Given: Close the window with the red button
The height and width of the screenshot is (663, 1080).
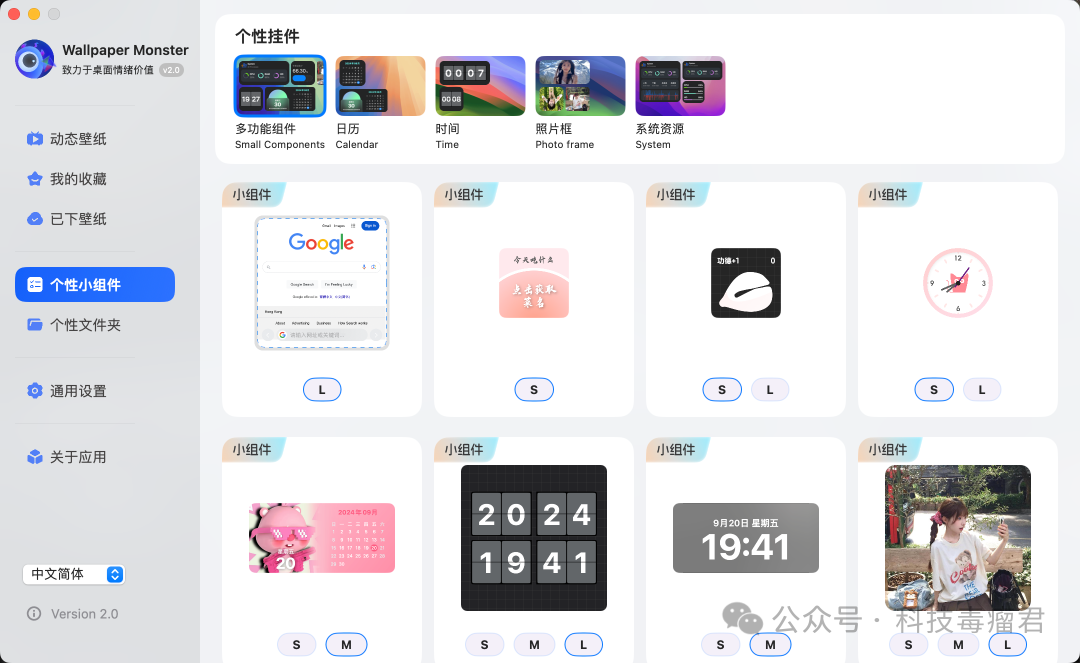Looking at the screenshot, I should pyautogui.click(x=14, y=14).
